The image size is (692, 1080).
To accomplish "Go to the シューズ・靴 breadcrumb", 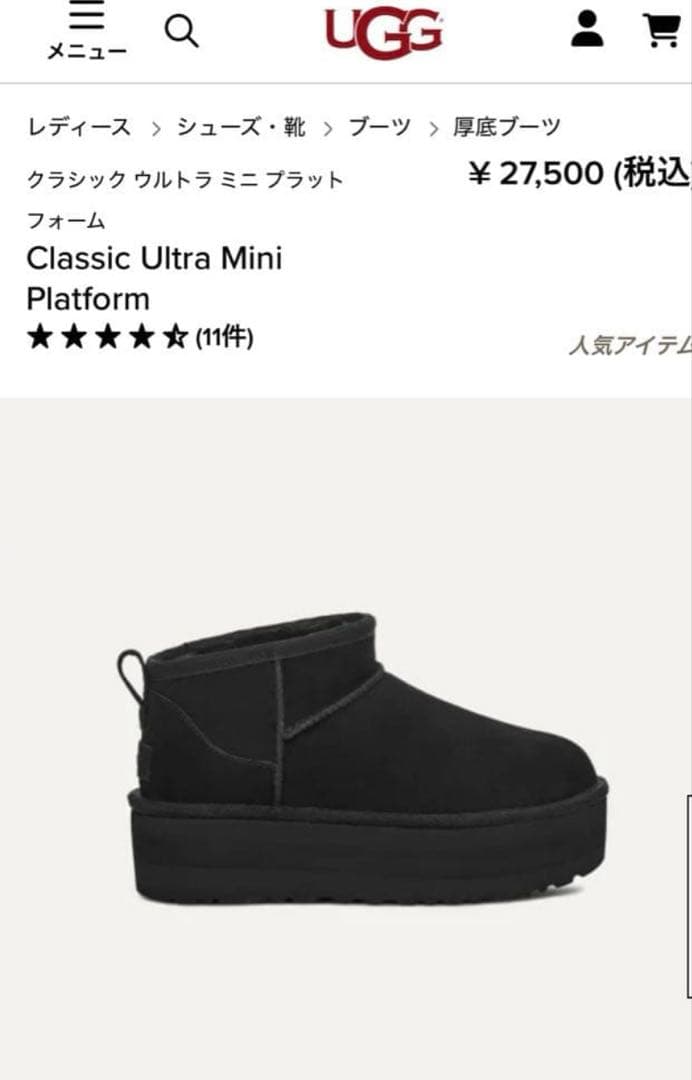I will point(241,127).
